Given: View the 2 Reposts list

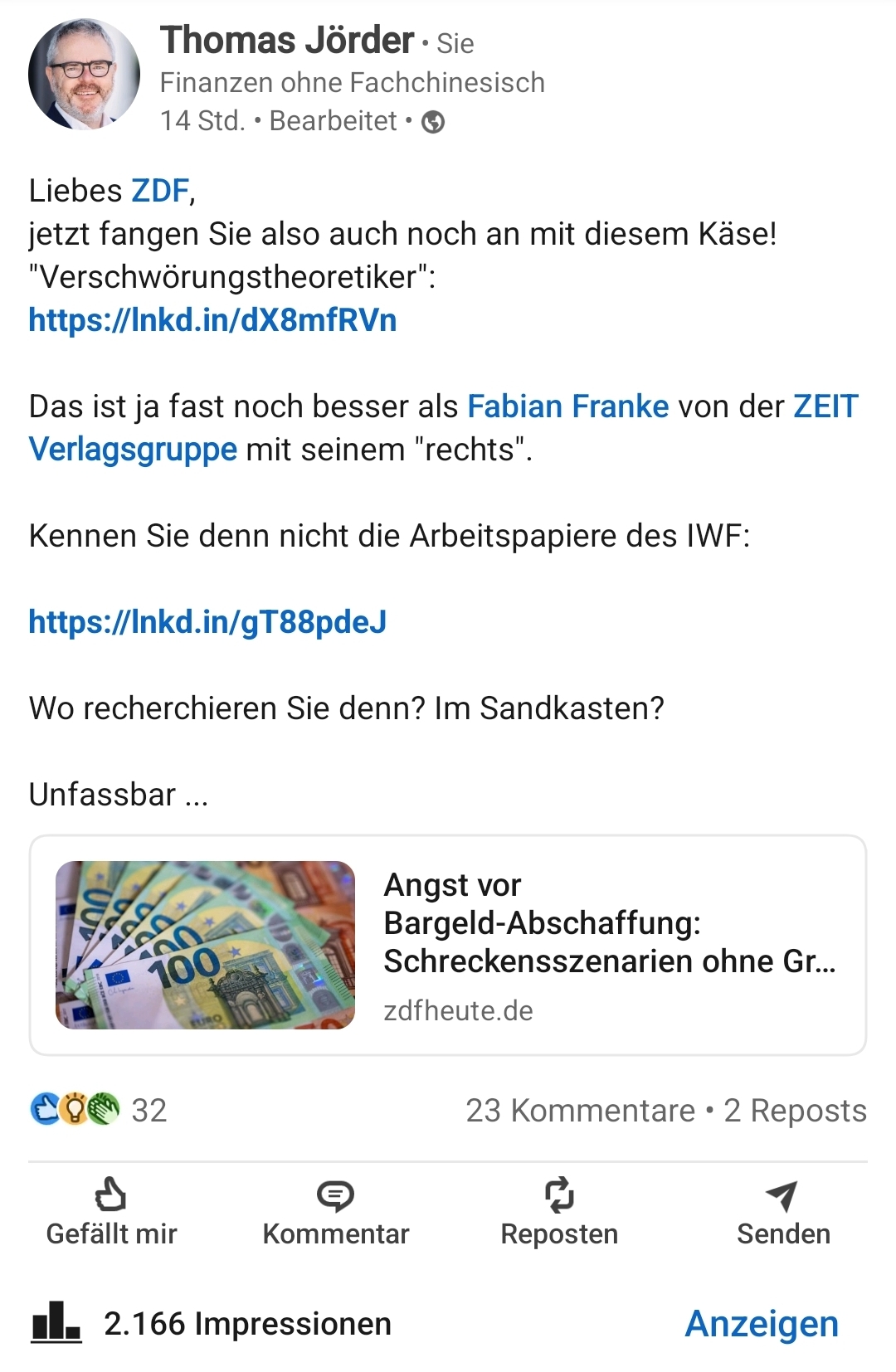Looking at the screenshot, I should (795, 1110).
